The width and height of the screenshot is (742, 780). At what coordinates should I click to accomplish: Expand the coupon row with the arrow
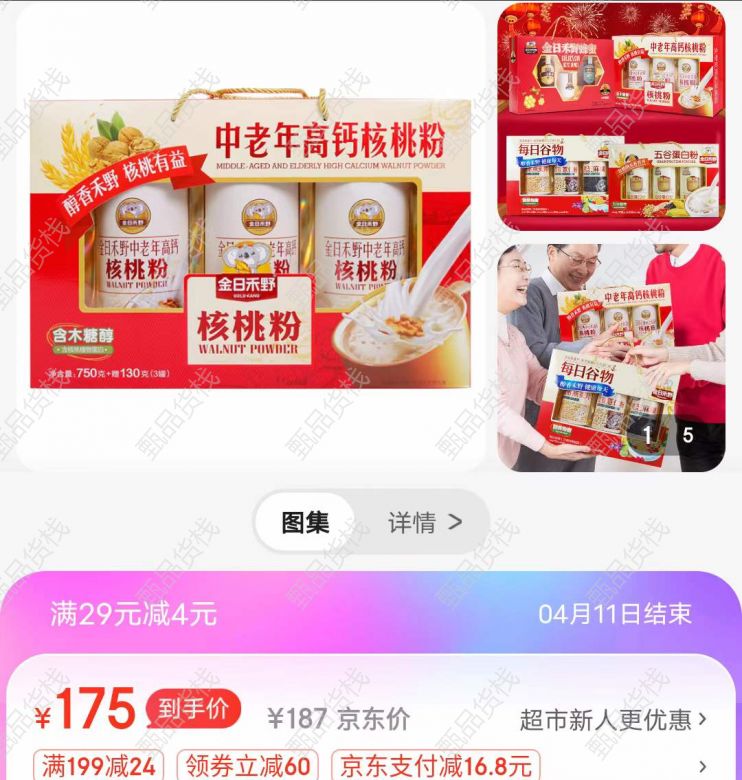[703, 766]
